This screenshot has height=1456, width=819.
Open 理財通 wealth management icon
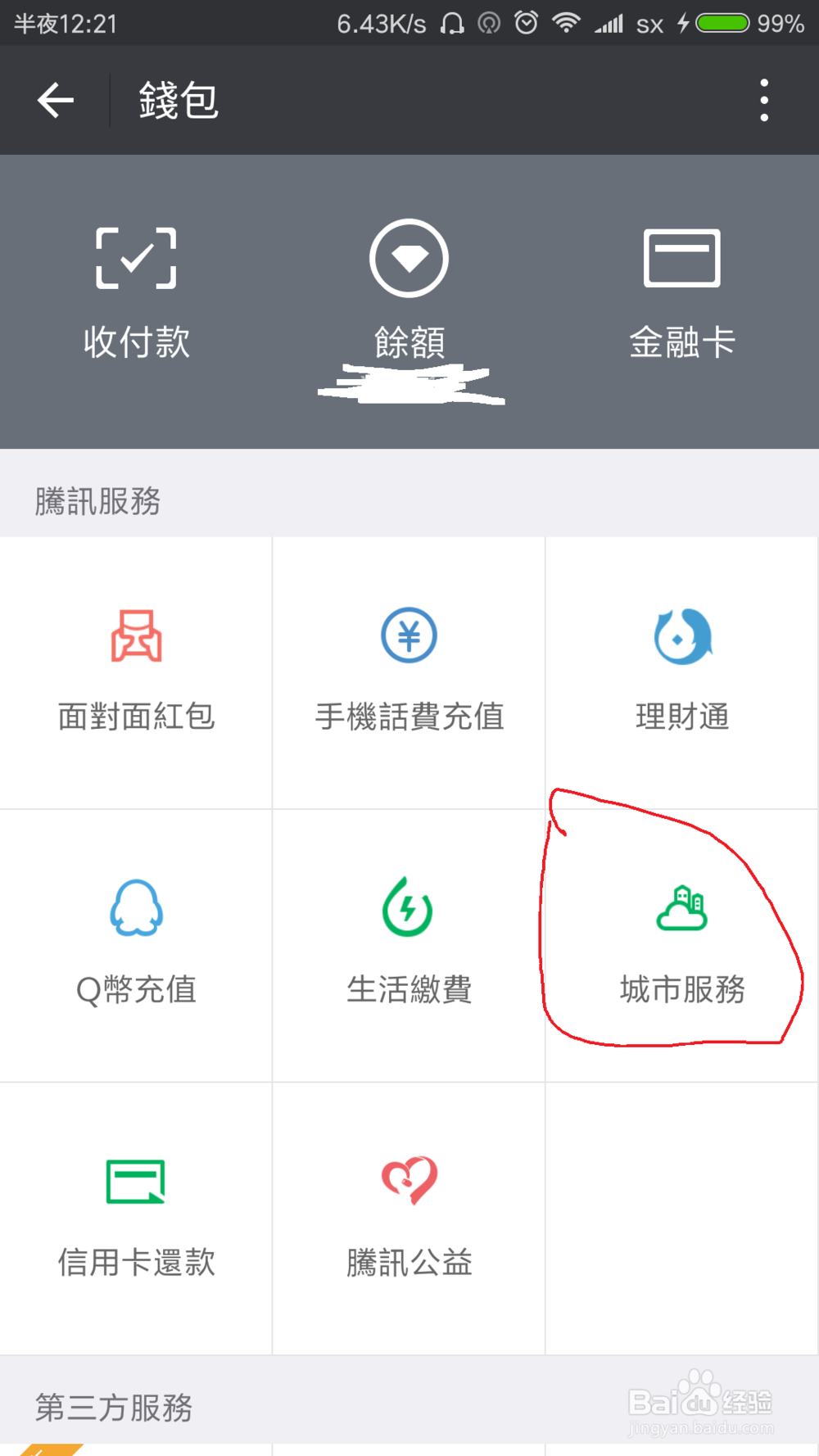pos(682,671)
